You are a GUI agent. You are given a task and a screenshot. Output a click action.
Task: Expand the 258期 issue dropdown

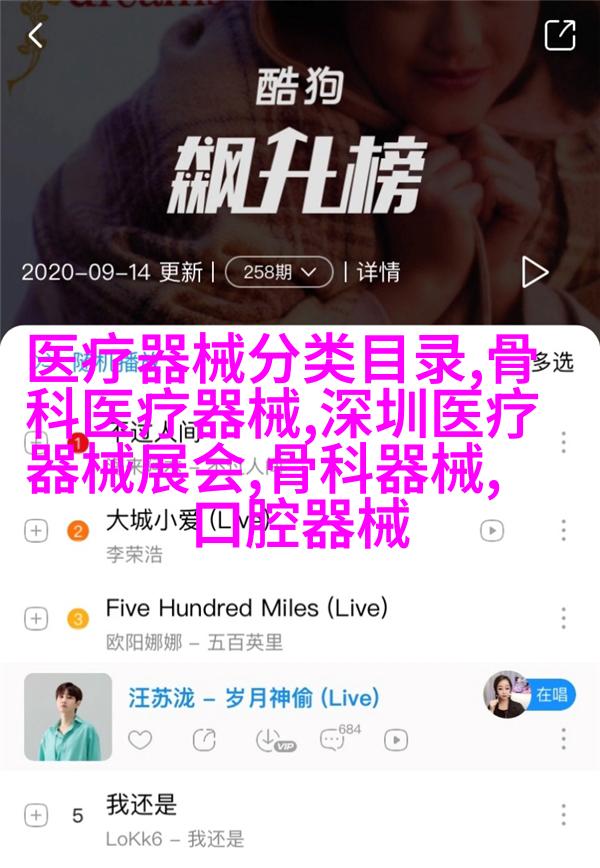coord(279,271)
